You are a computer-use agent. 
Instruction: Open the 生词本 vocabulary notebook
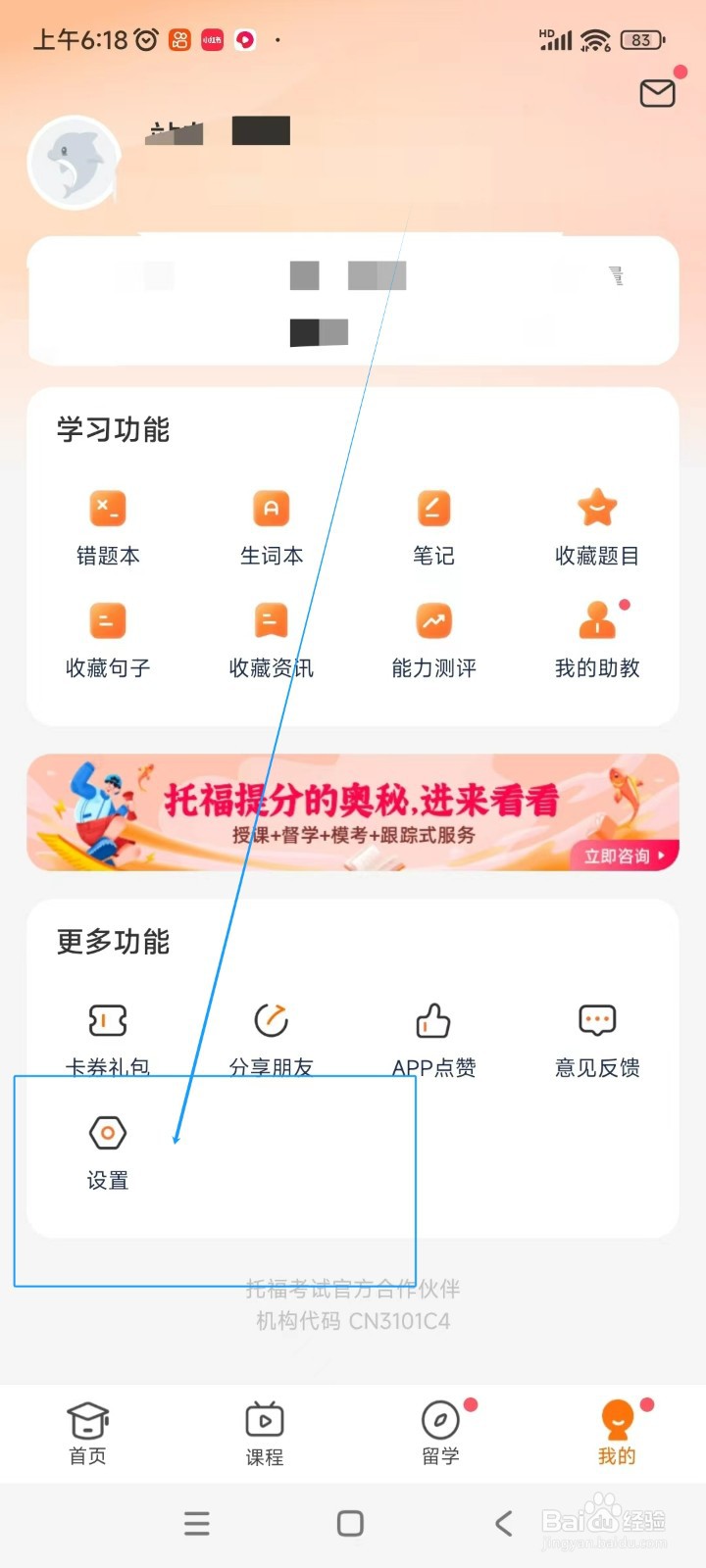(x=271, y=524)
